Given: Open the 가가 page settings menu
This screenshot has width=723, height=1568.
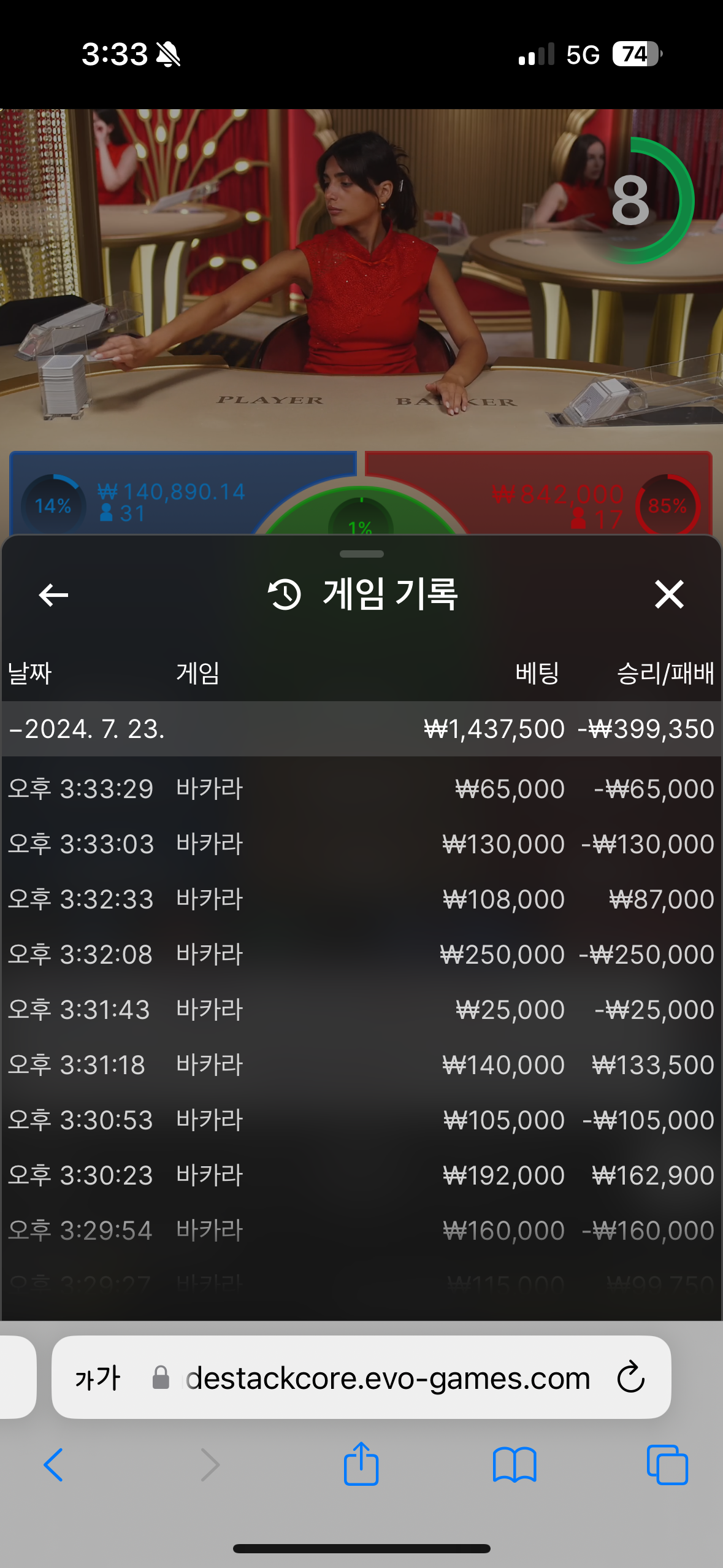Looking at the screenshot, I should pyautogui.click(x=98, y=1378).
